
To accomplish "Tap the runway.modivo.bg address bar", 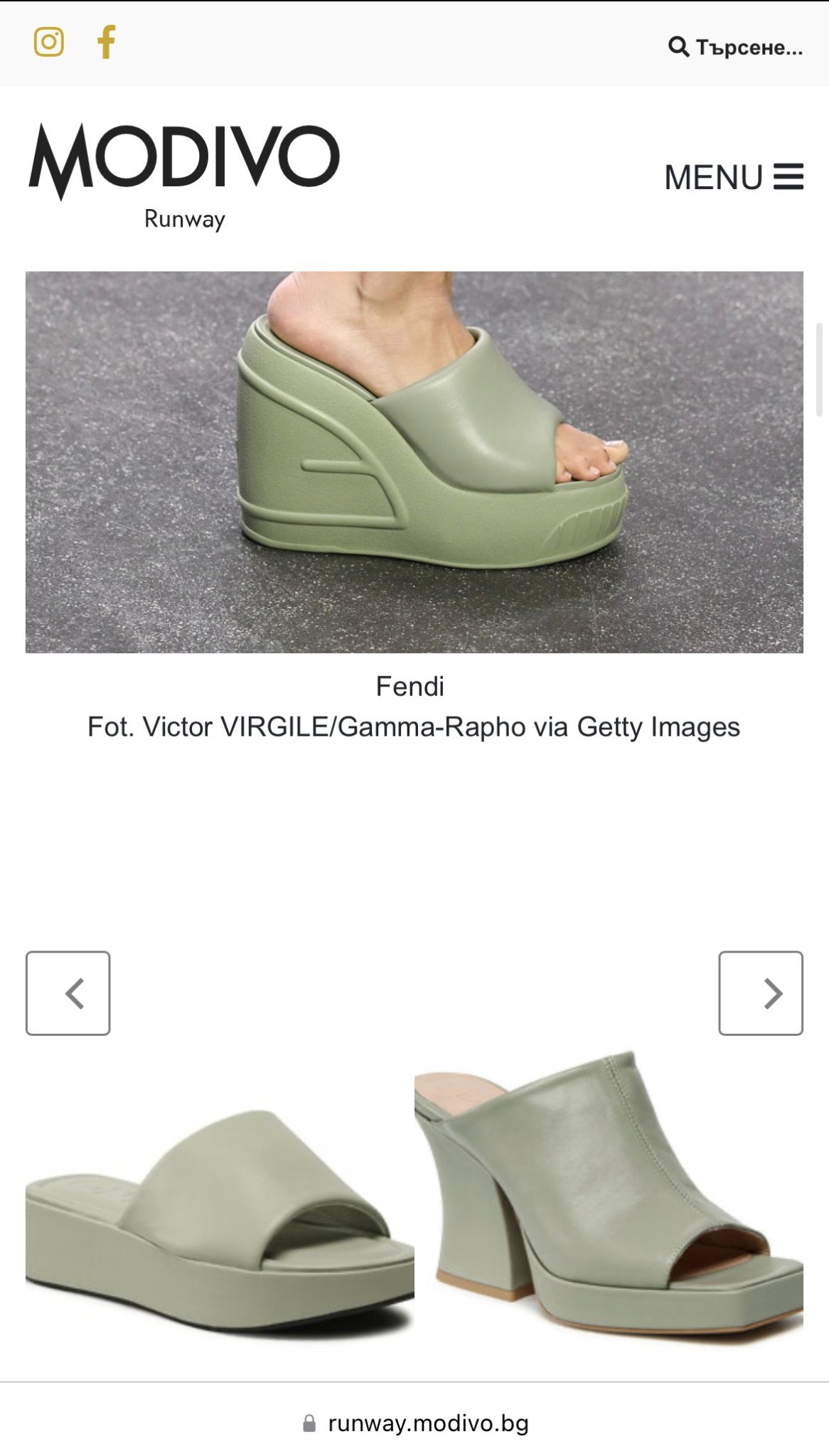I will [415, 1423].
